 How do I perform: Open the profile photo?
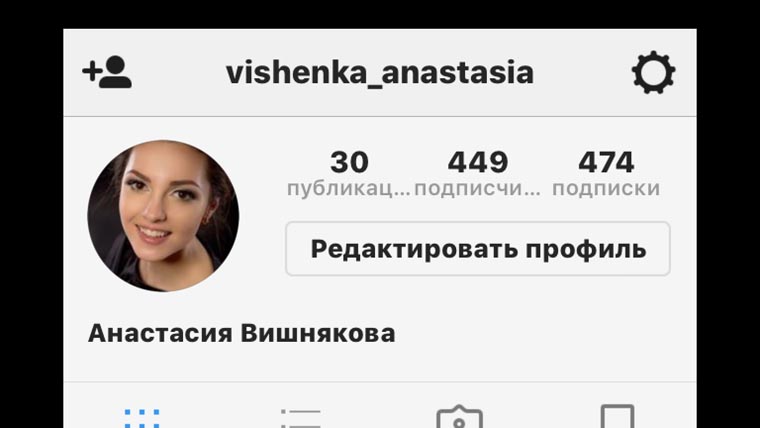[x=163, y=216]
